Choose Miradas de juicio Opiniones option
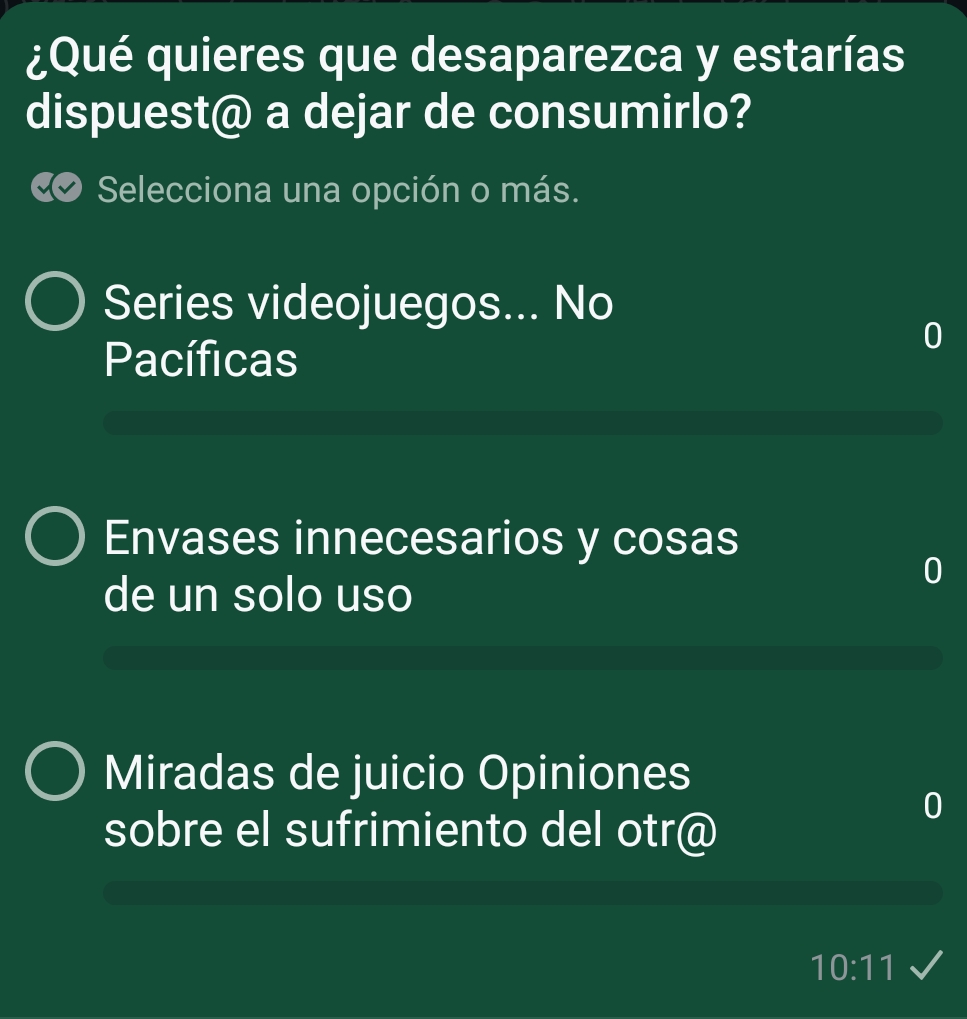Screen dimensions: 967x1019 (55, 772)
